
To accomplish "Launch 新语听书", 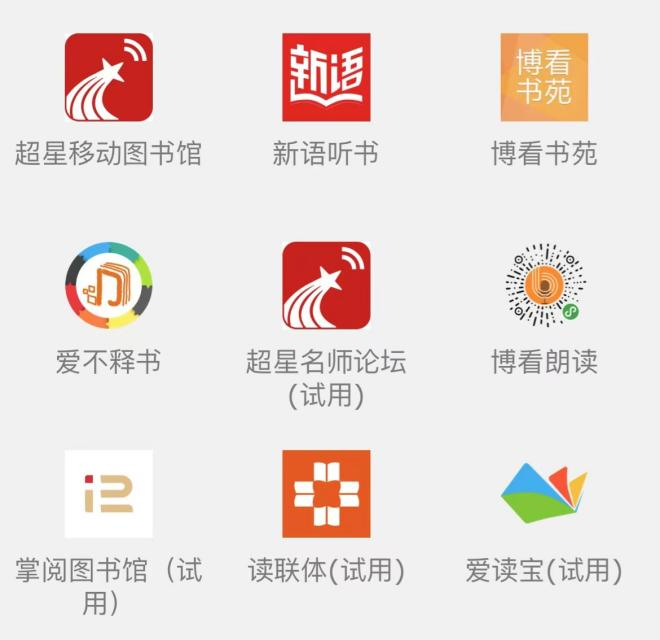I will click(x=326, y=78).
